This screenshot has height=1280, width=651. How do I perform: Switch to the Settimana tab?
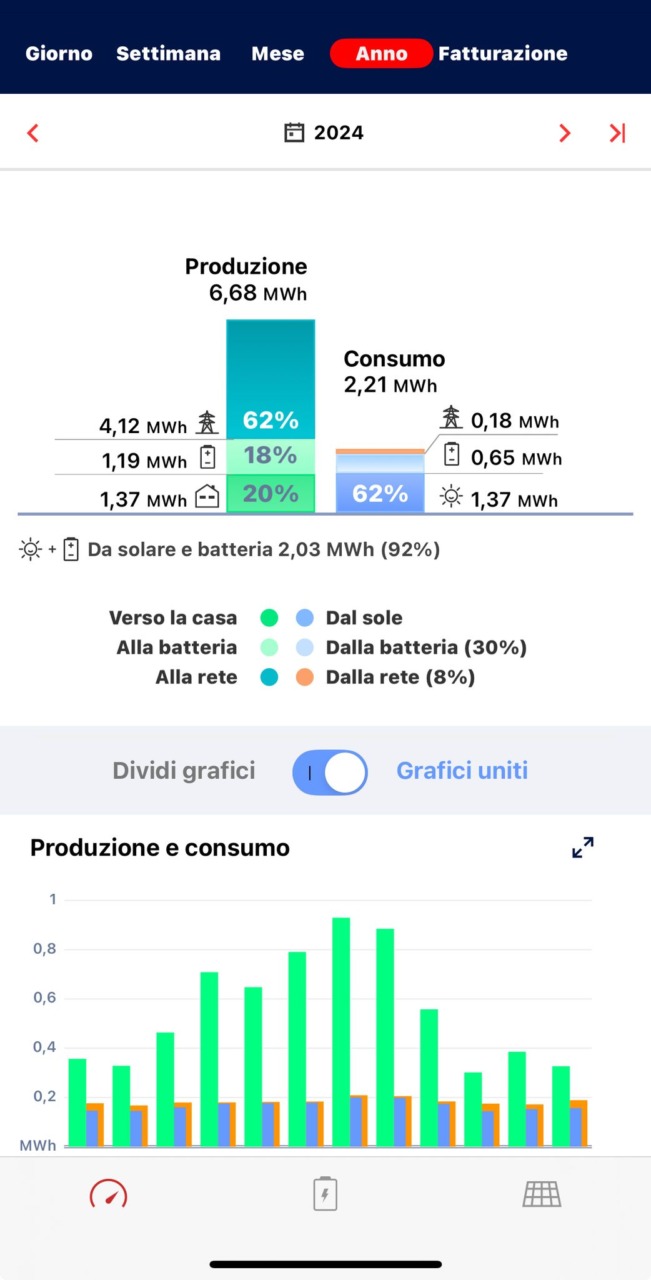click(168, 54)
